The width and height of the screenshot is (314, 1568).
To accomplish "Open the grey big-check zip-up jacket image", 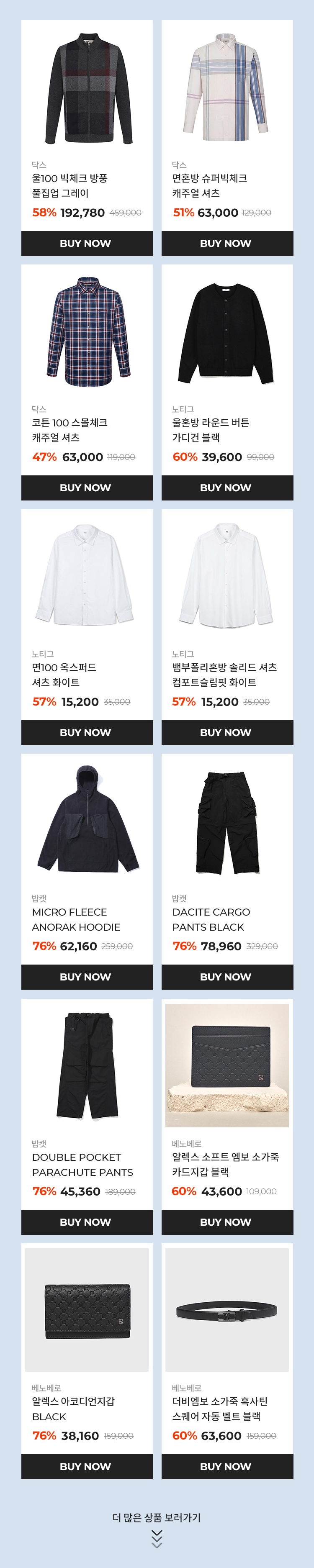I will tap(87, 88).
